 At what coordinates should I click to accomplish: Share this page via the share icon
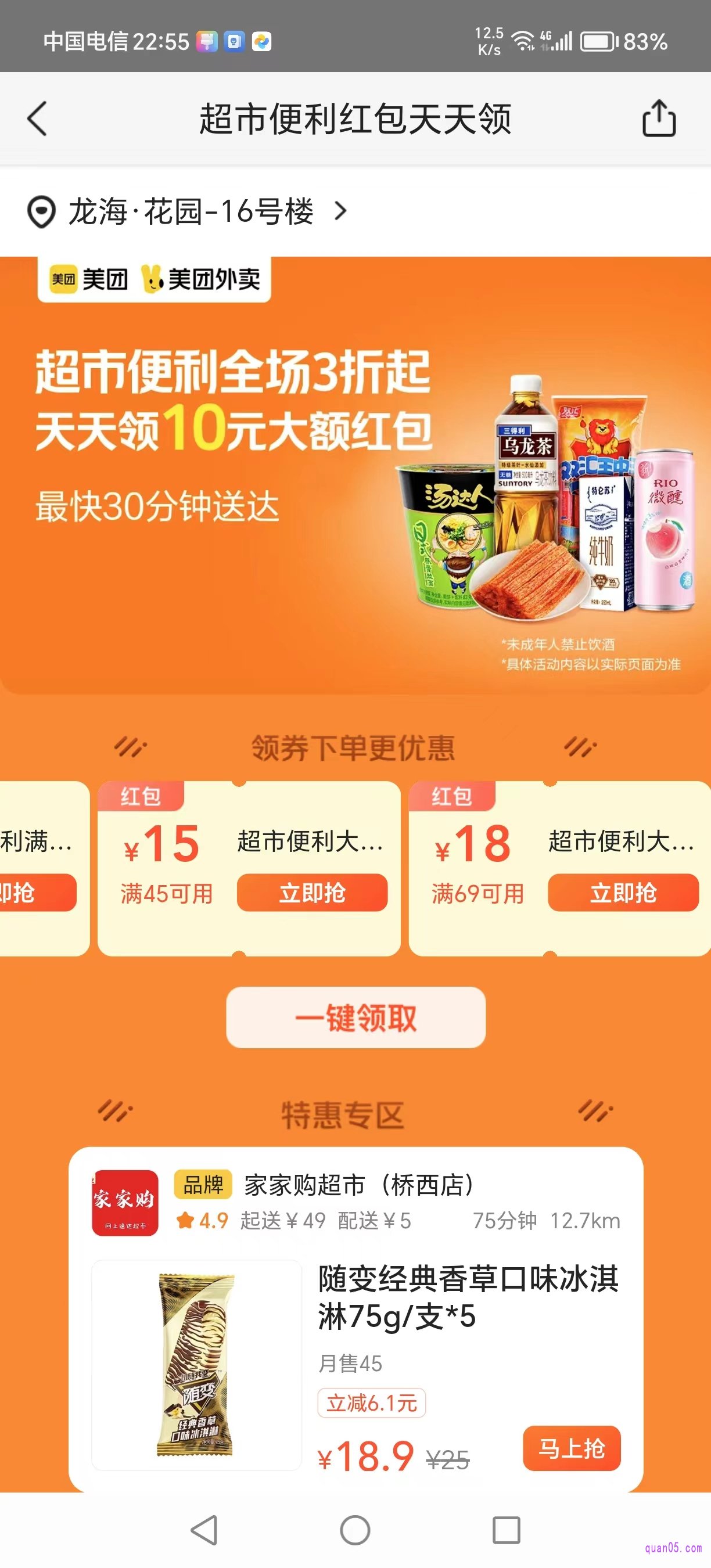click(x=659, y=118)
